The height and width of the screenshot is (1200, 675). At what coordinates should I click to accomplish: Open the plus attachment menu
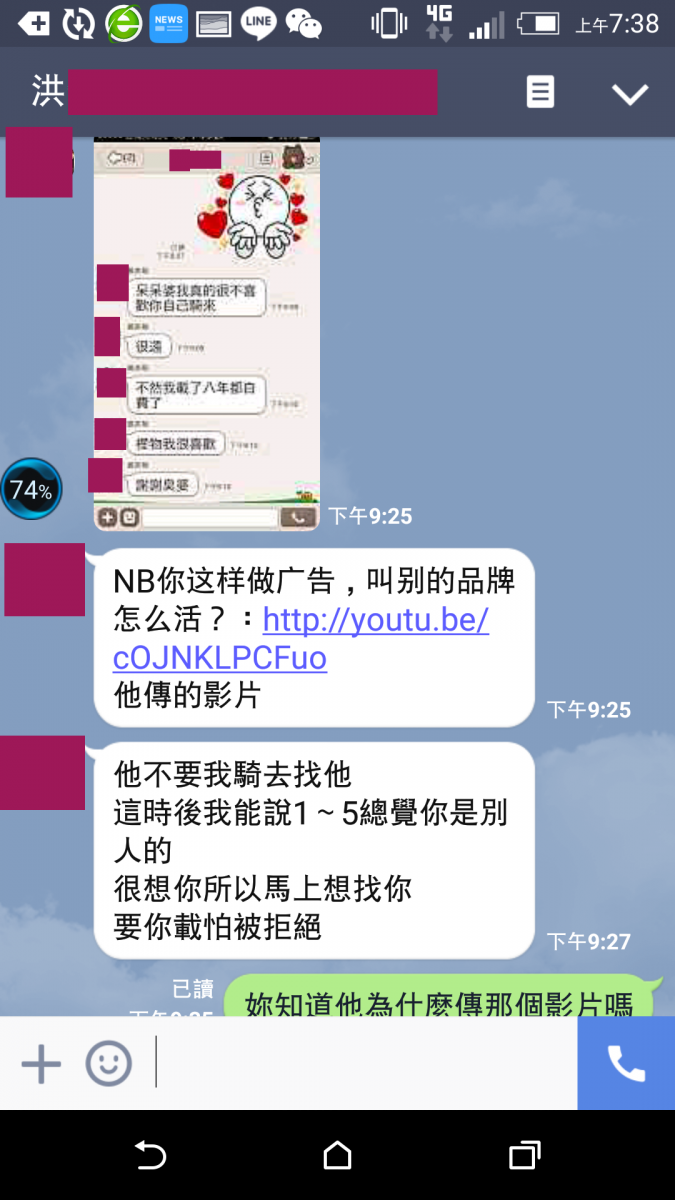pos(41,1063)
